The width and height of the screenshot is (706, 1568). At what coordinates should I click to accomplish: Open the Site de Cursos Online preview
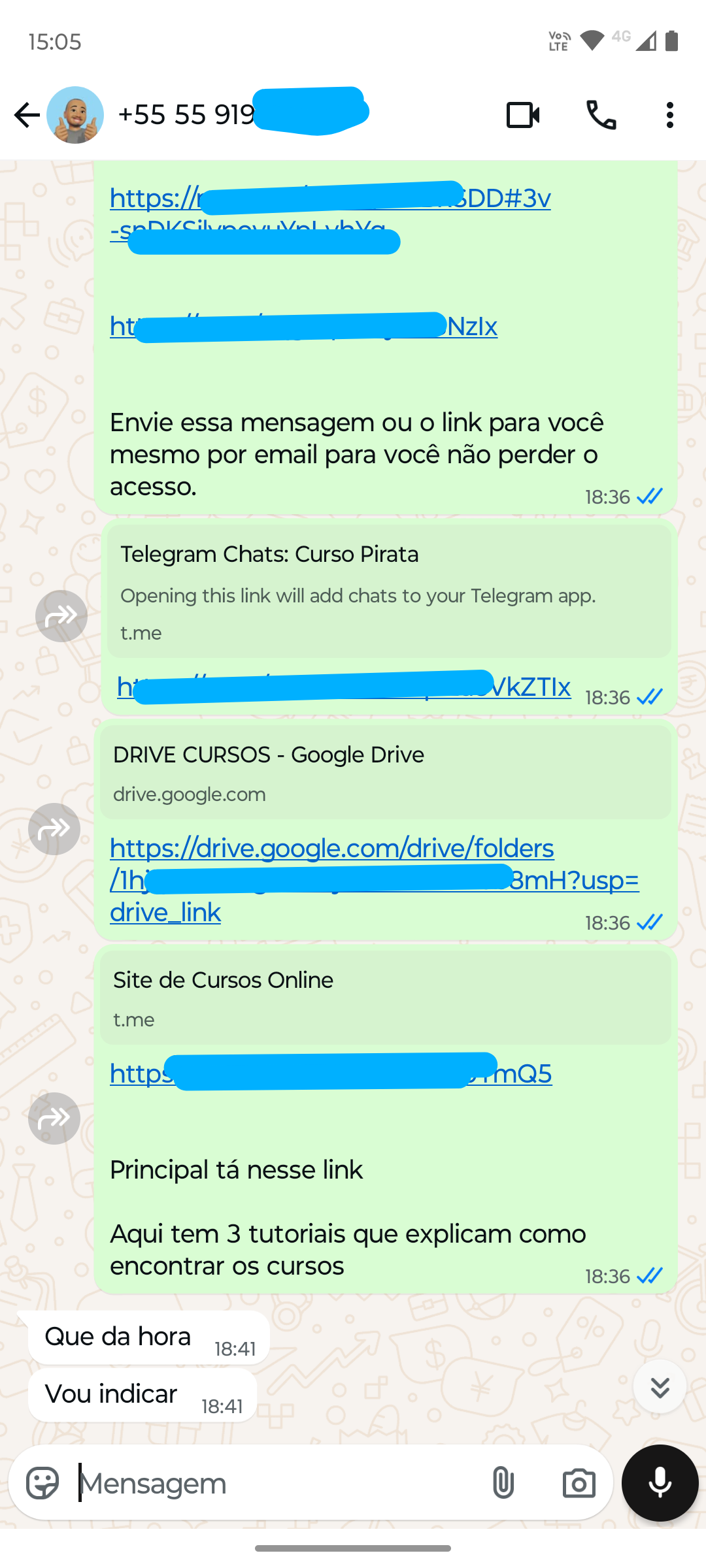click(x=386, y=998)
